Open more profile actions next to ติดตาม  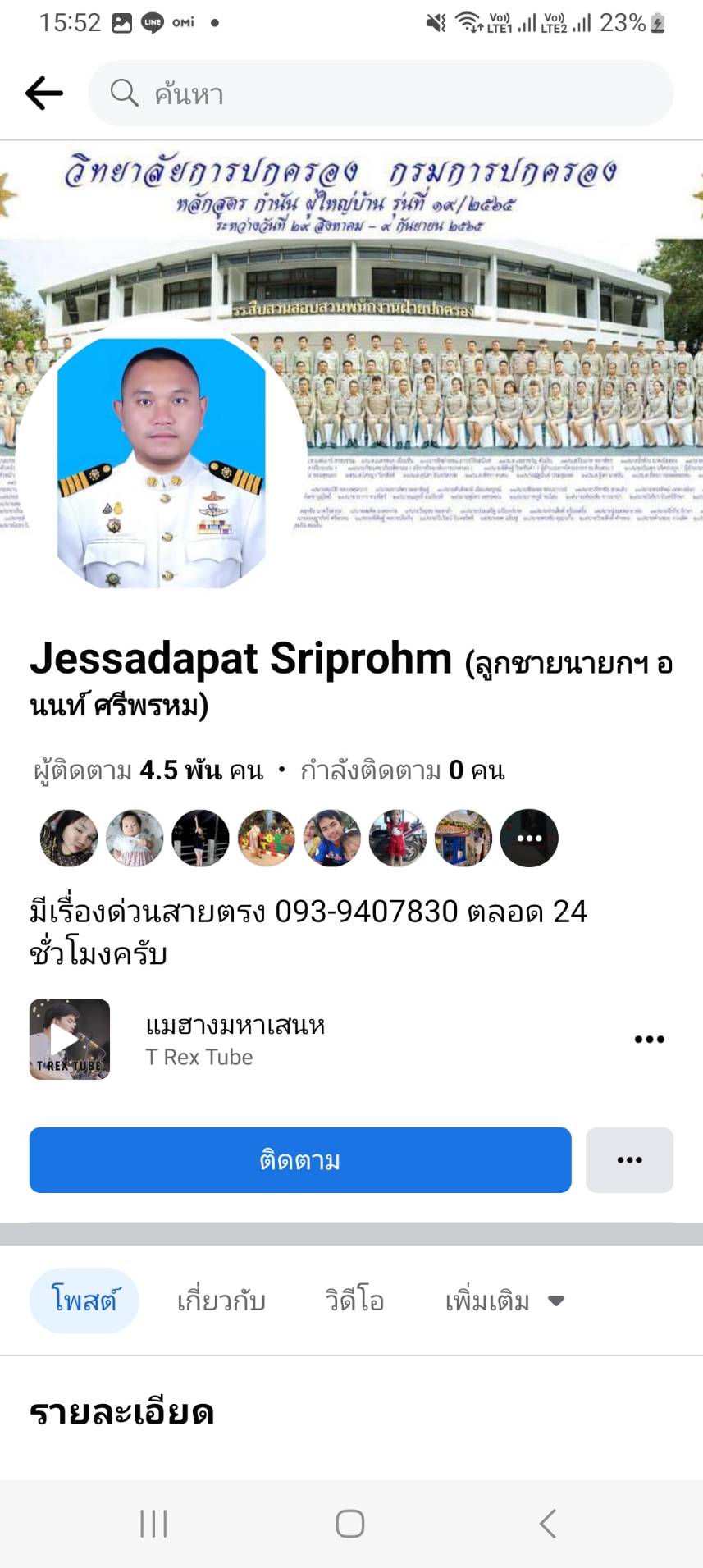pyautogui.click(x=629, y=1159)
